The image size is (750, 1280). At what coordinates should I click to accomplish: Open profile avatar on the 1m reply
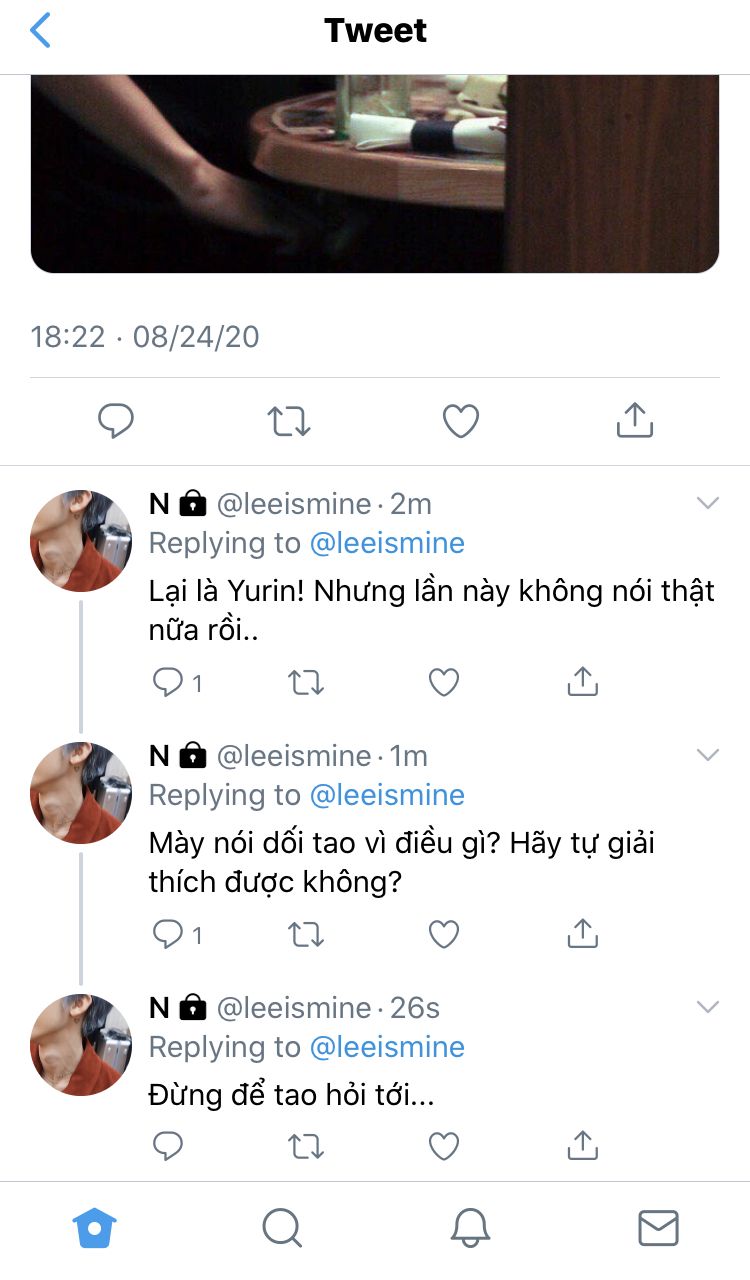tap(81, 793)
